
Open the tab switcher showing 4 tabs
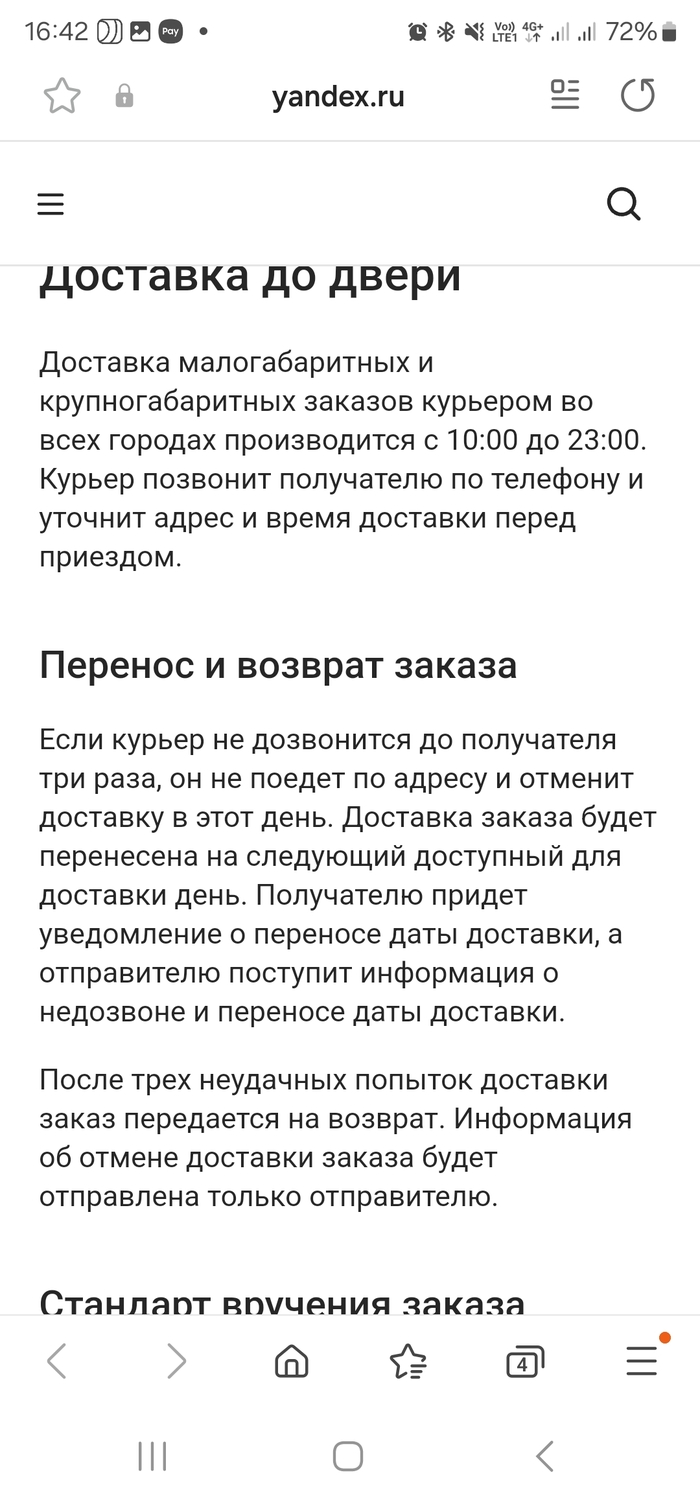coord(524,1361)
